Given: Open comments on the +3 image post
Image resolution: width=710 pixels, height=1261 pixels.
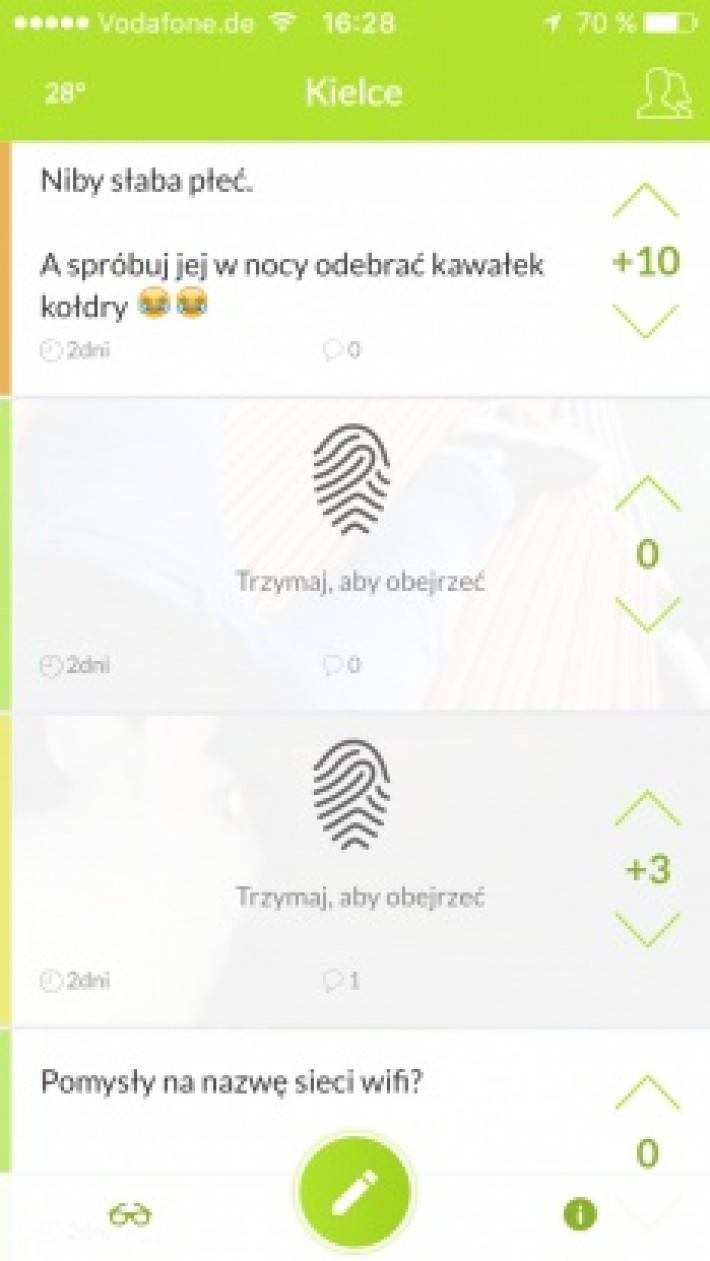Looking at the screenshot, I should click(x=341, y=981).
